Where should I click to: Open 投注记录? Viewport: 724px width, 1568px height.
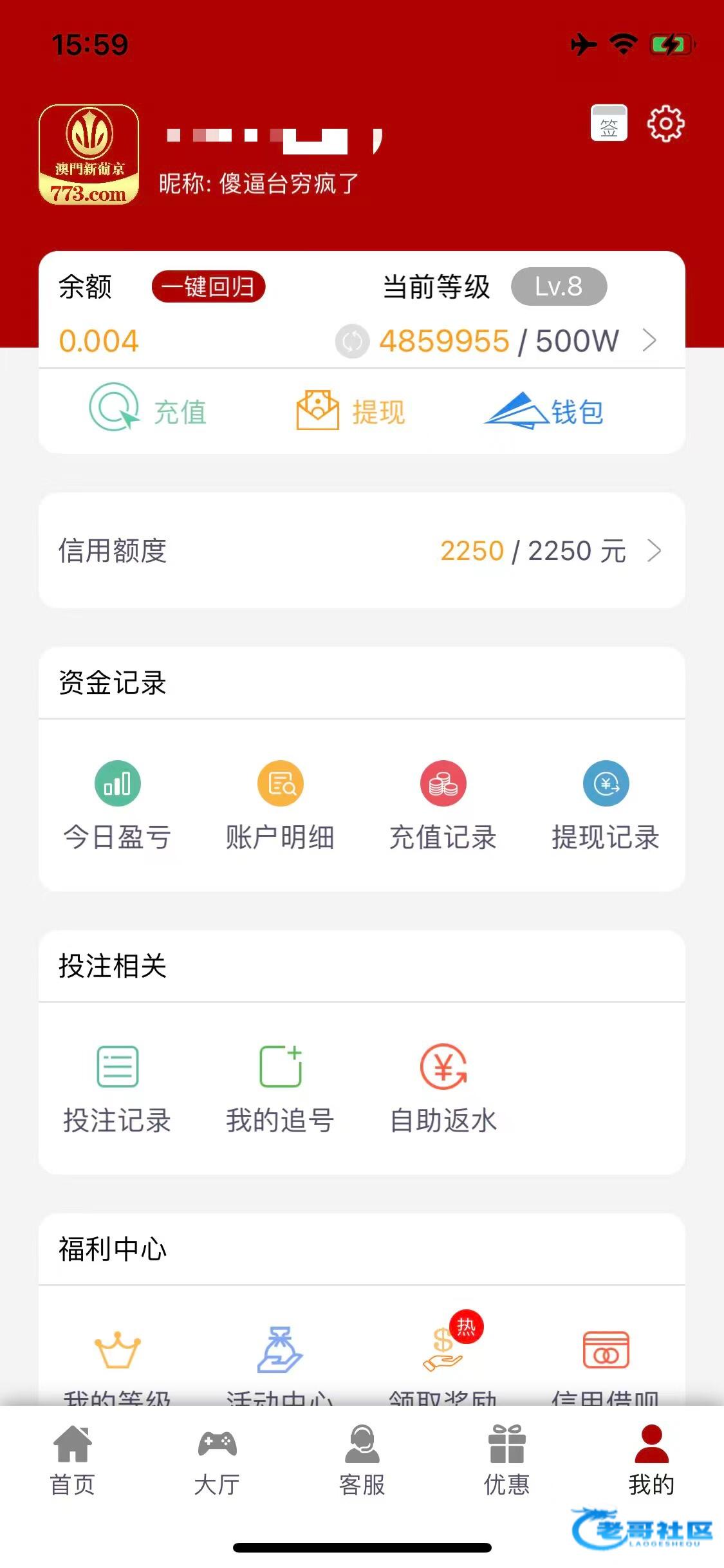coord(117,1088)
